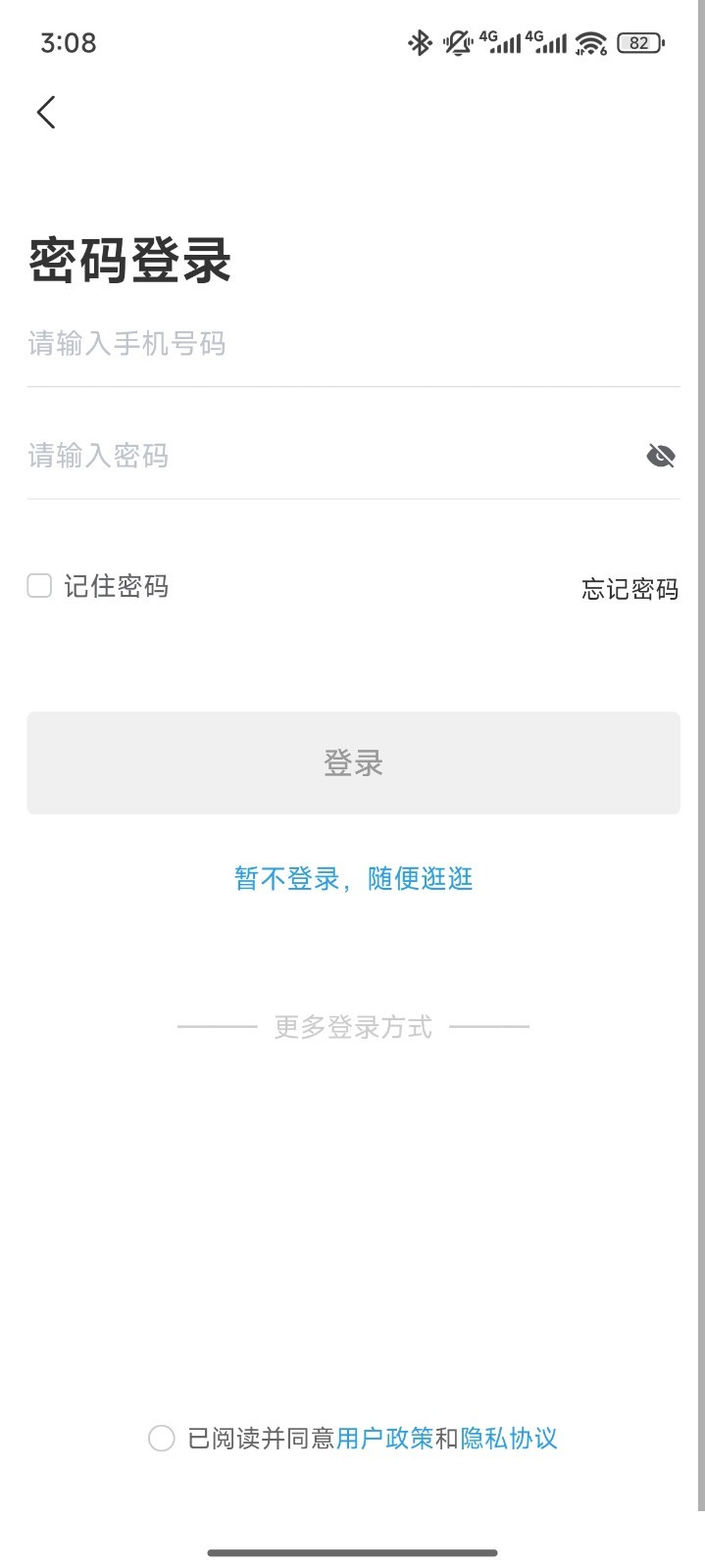Image resolution: width=705 pixels, height=1568 pixels.
Task: Select 暂不登录，随便逛逛 to browse without login
Action: click(353, 878)
